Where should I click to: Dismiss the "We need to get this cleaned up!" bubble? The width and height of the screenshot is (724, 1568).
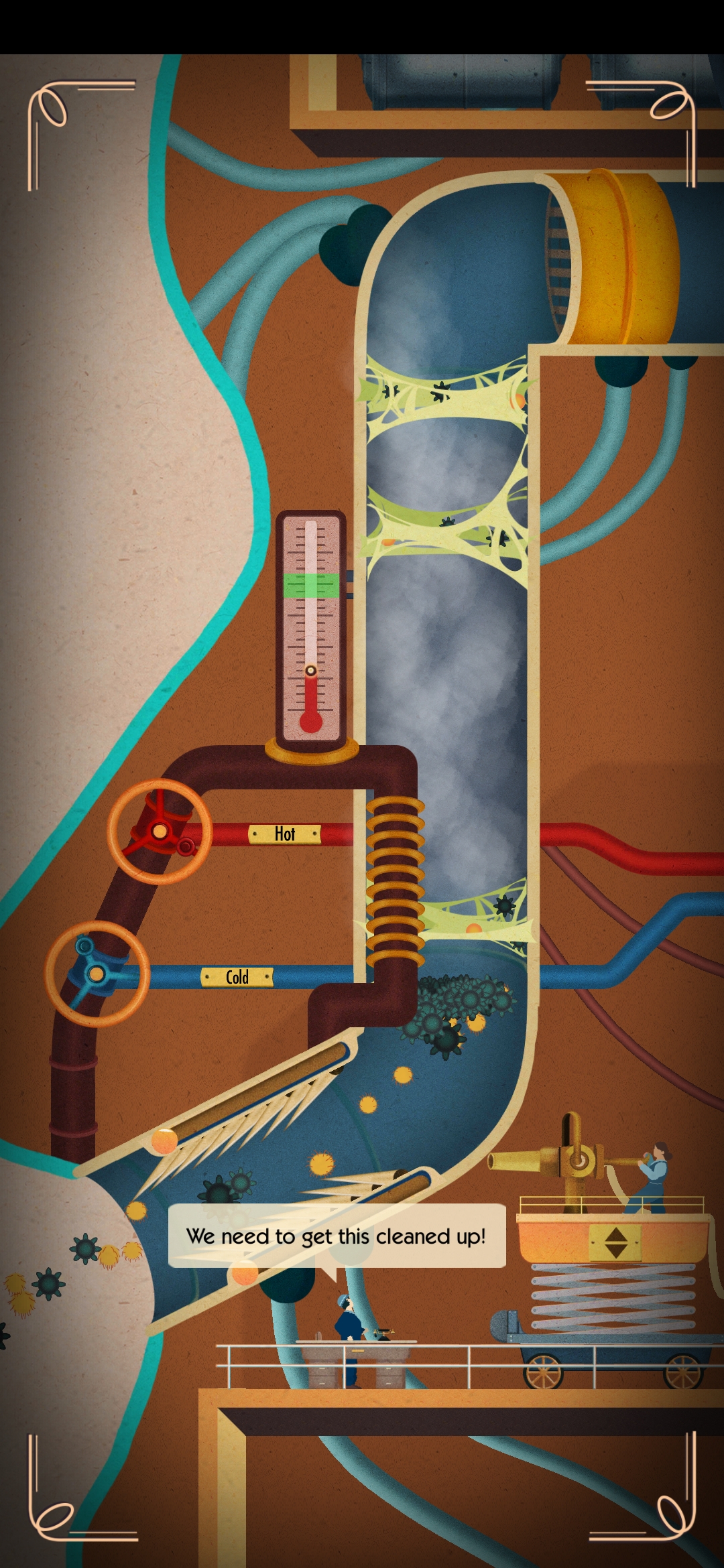[x=337, y=1236]
